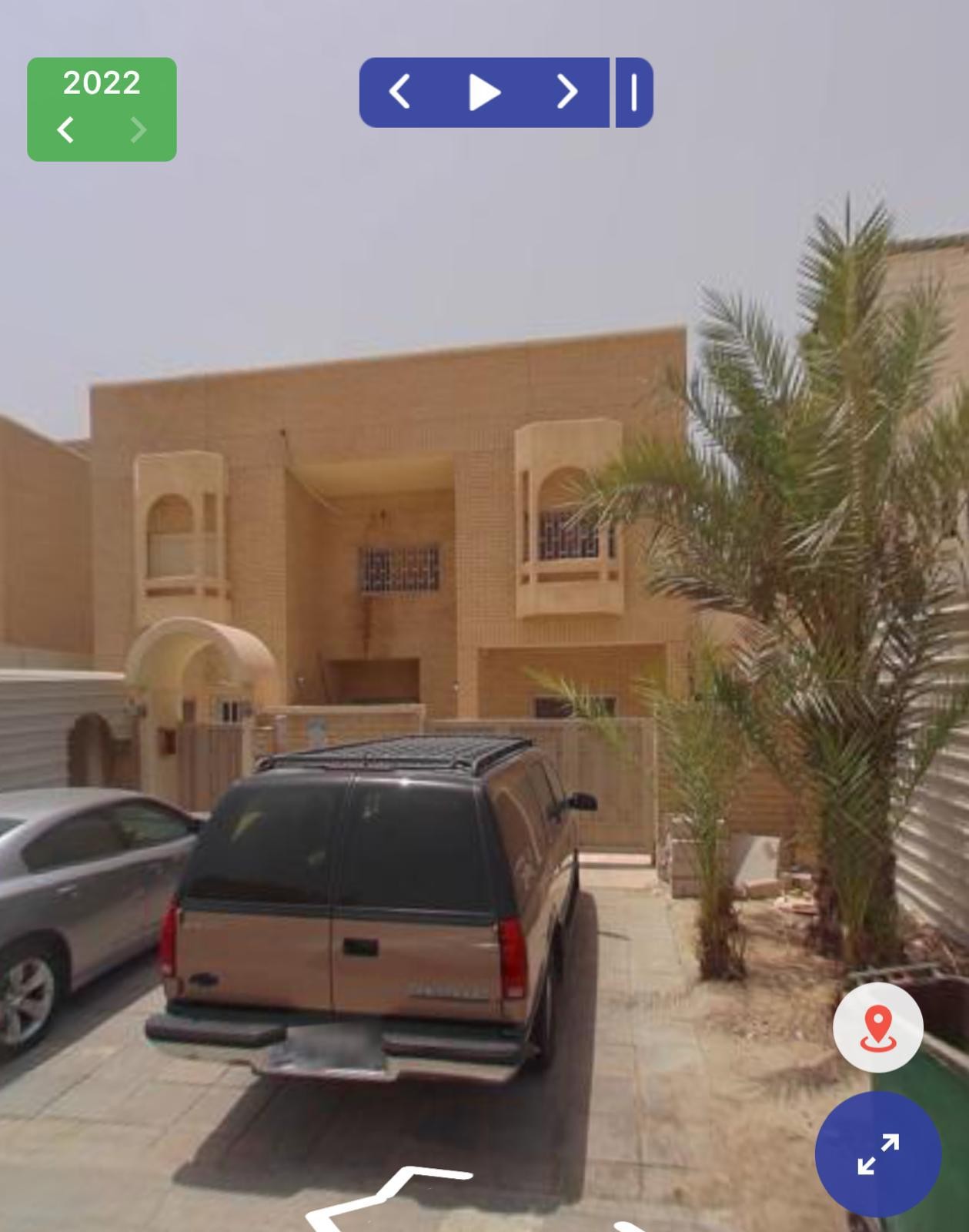Toggle fullscreen with the expand arrows button
Screen dimensions: 969x1232
click(878, 1153)
